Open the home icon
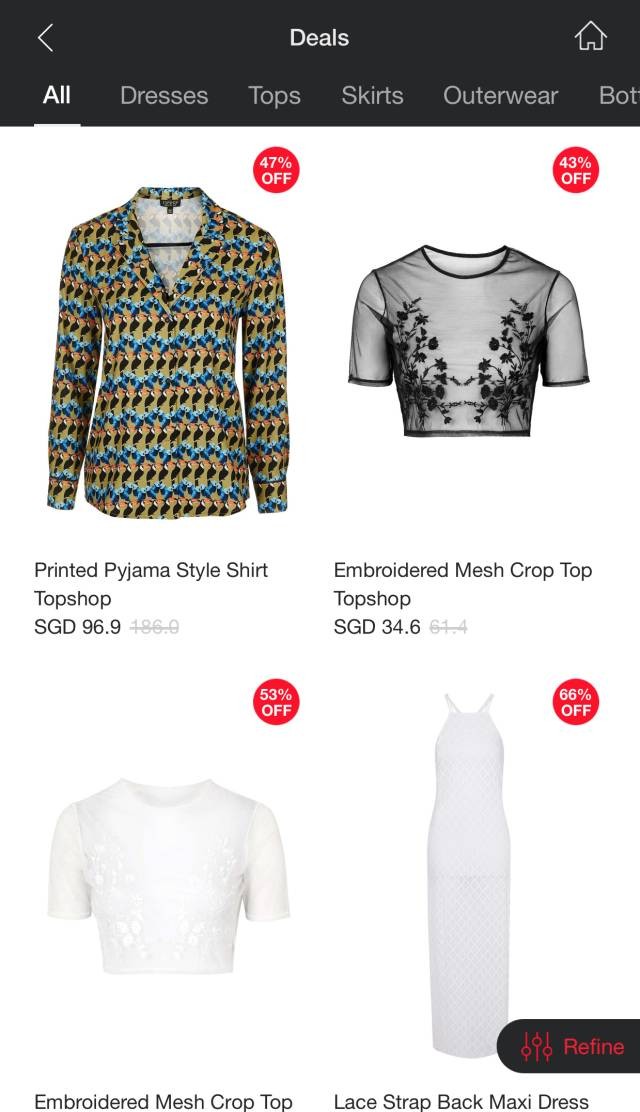Screen dimensions: 640x1112 [x=590, y=38]
